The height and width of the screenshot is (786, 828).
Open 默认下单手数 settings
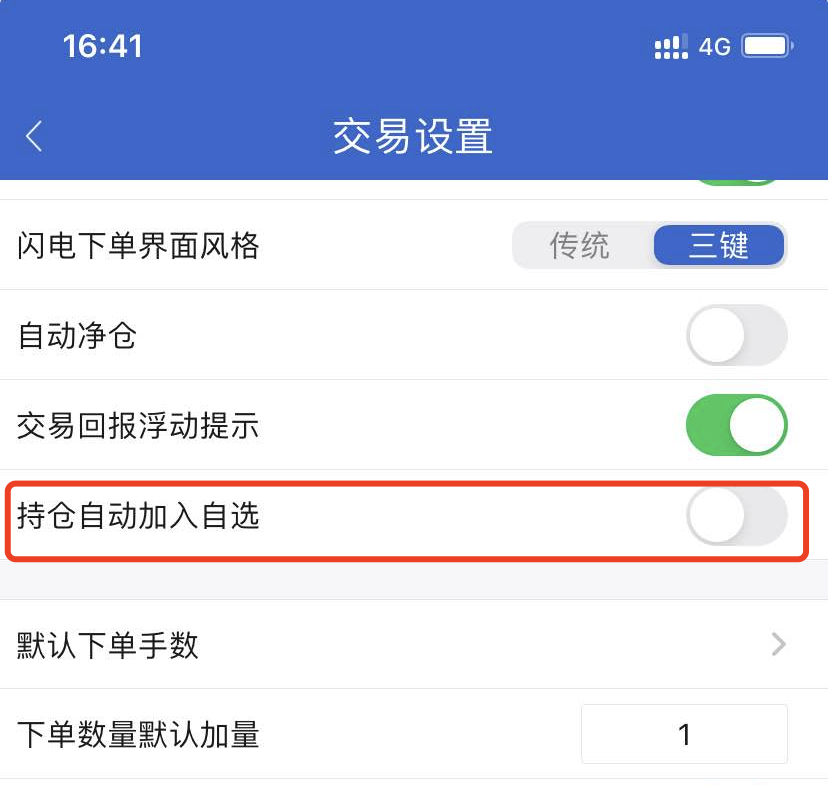[414, 645]
